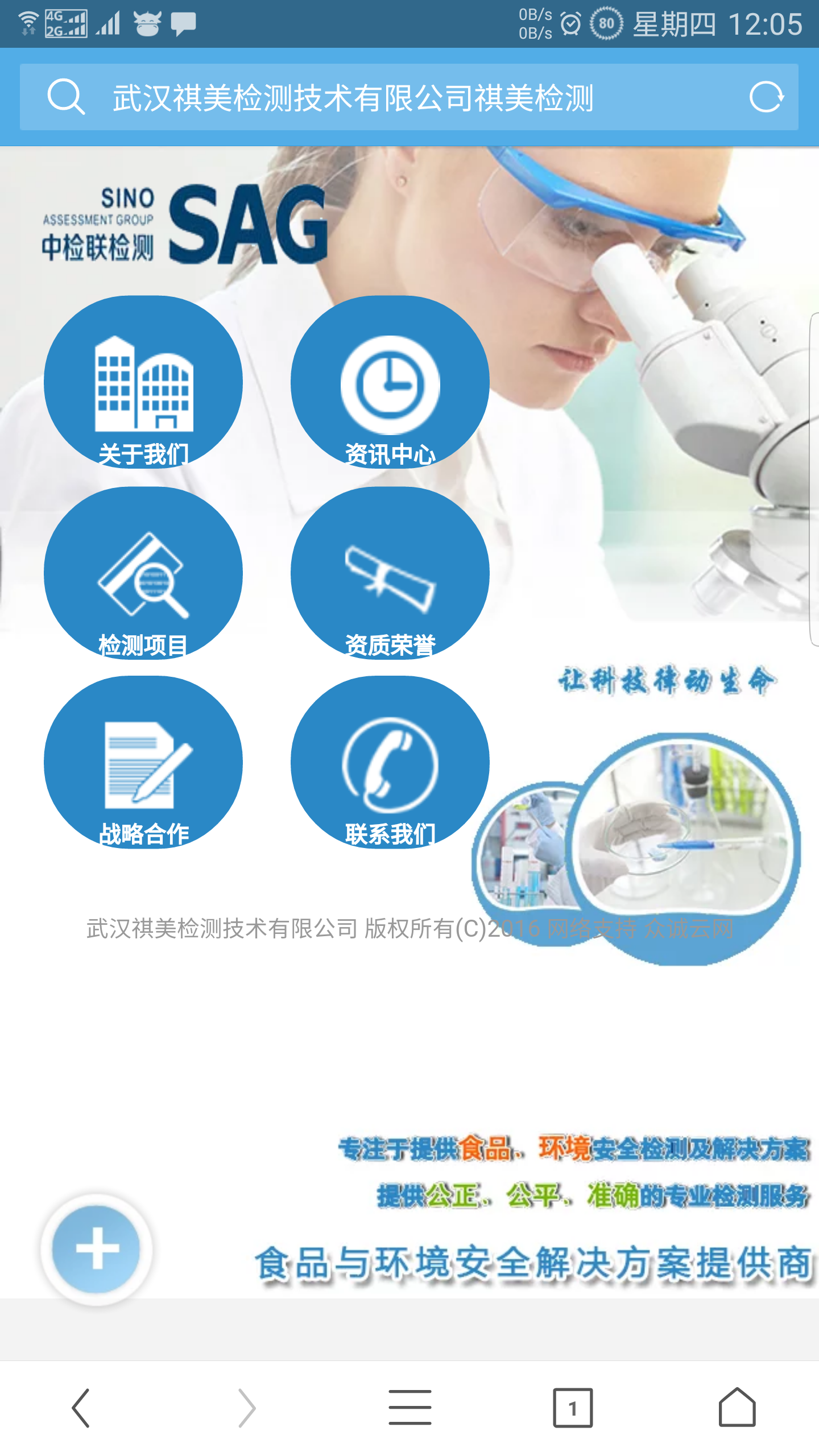Tap the address bar showing 武汉祺美检测技术有限公司
Image resolution: width=819 pixels, height=1456 pixels.
point(353,98)
